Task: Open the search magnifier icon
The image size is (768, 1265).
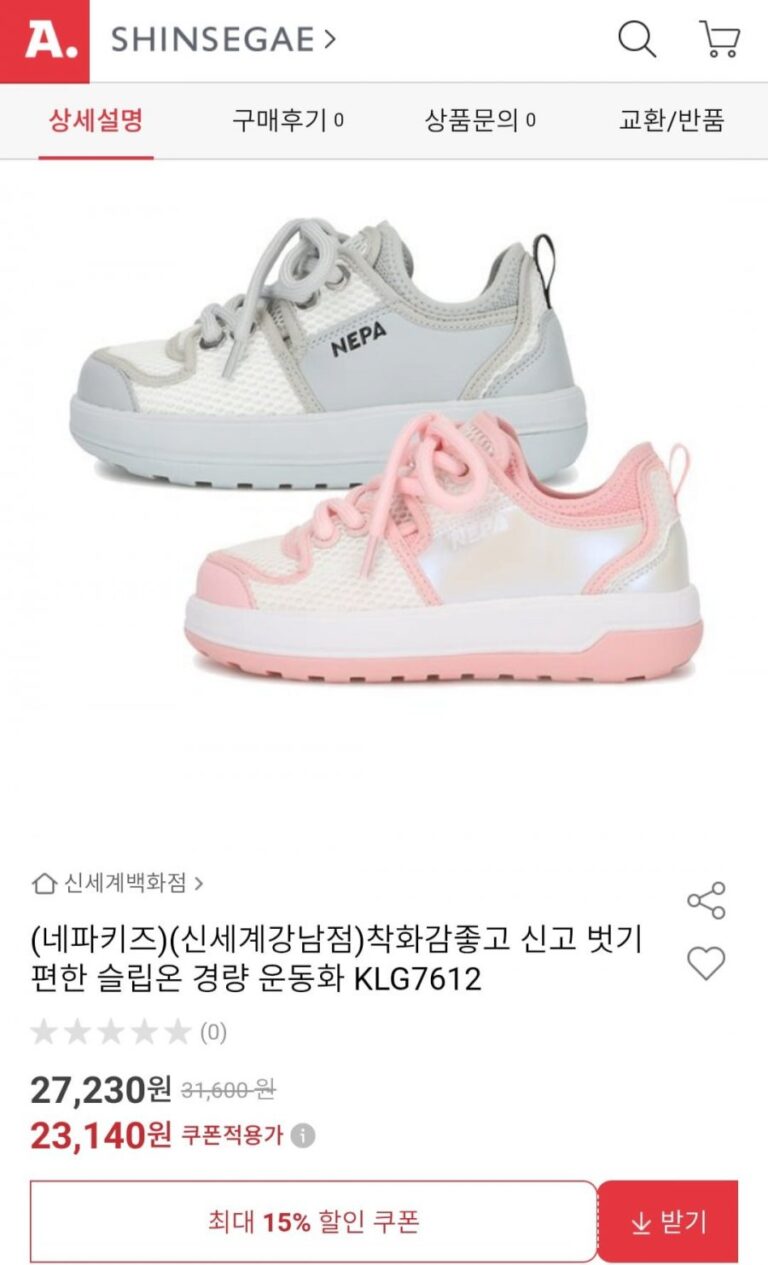Action: pyautogui.click(x=637, y=40)
